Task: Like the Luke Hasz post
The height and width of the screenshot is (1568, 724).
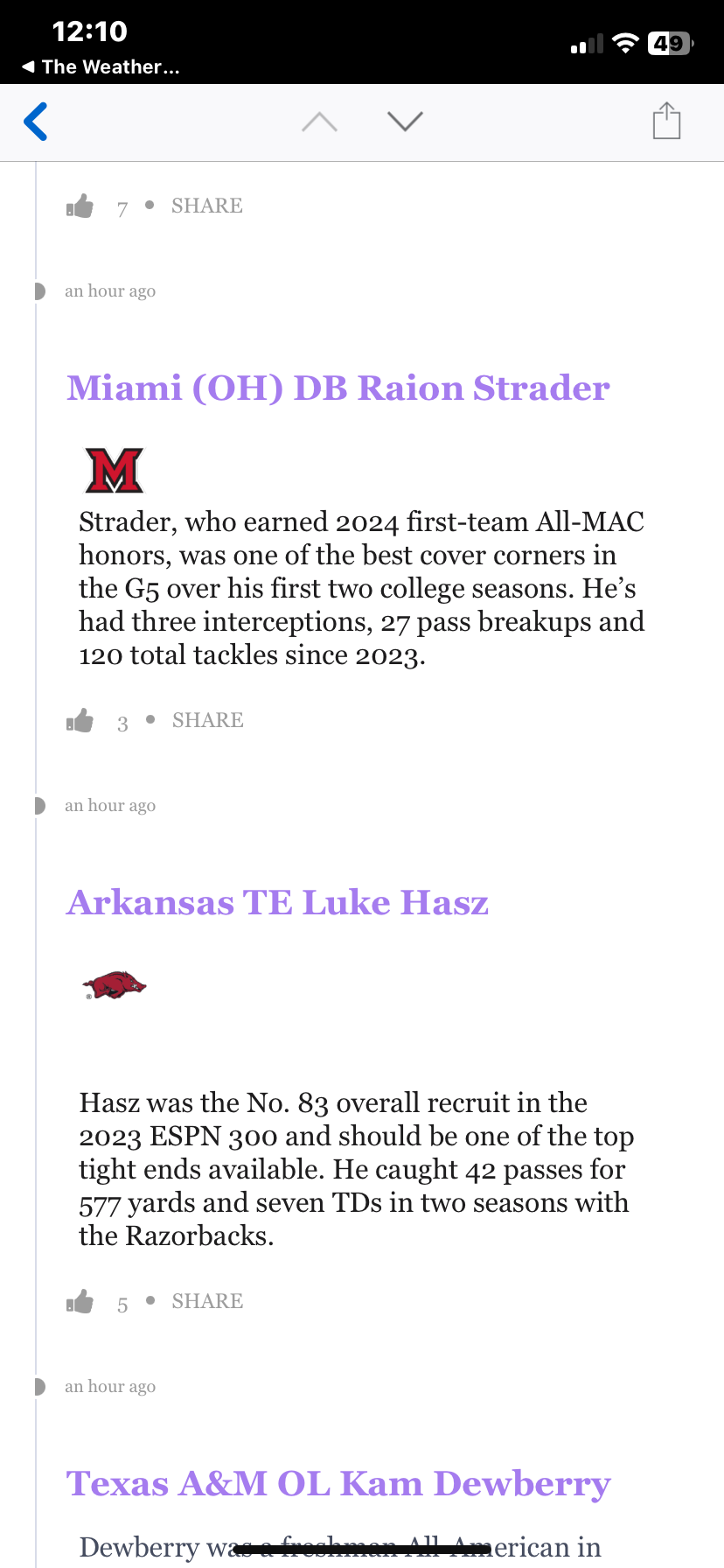Action: pos(80,1302)
